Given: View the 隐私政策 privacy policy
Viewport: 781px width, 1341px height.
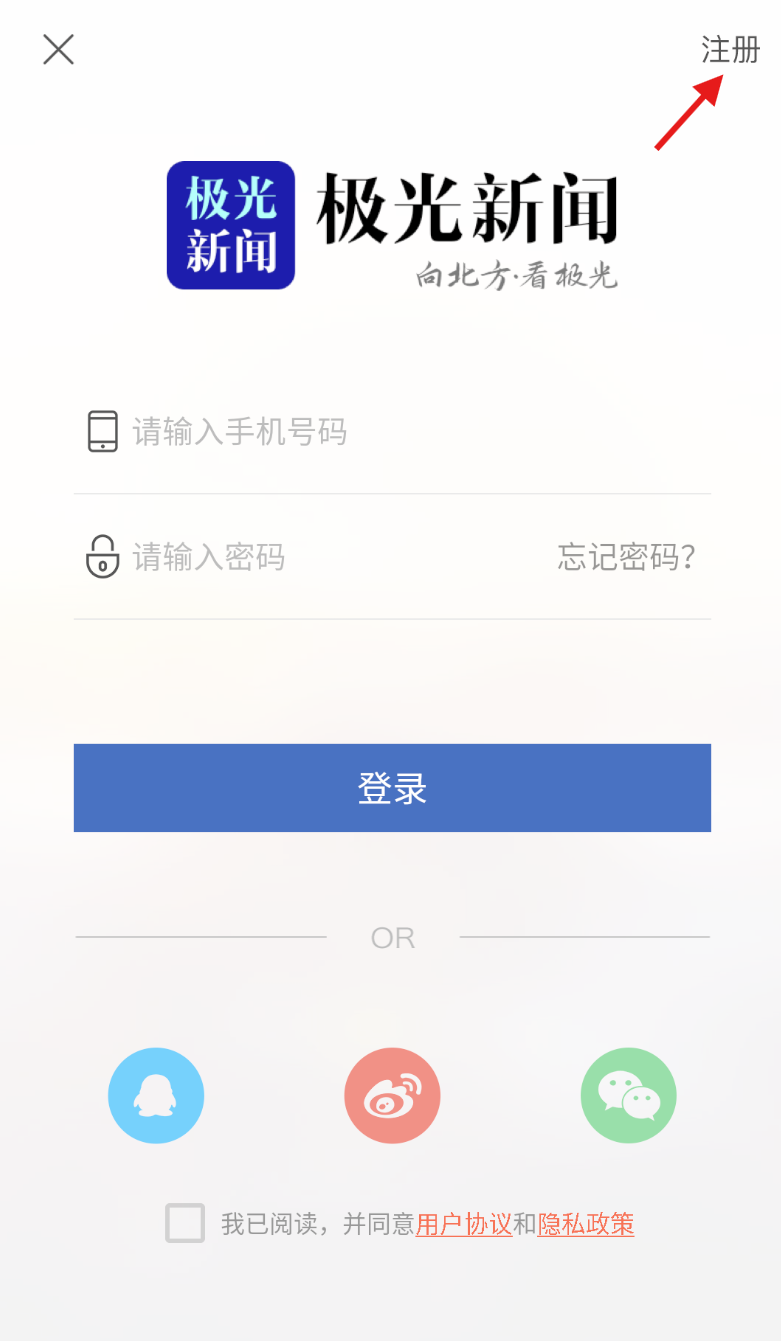Looking at the screenshot, I should click(586, 1224).
